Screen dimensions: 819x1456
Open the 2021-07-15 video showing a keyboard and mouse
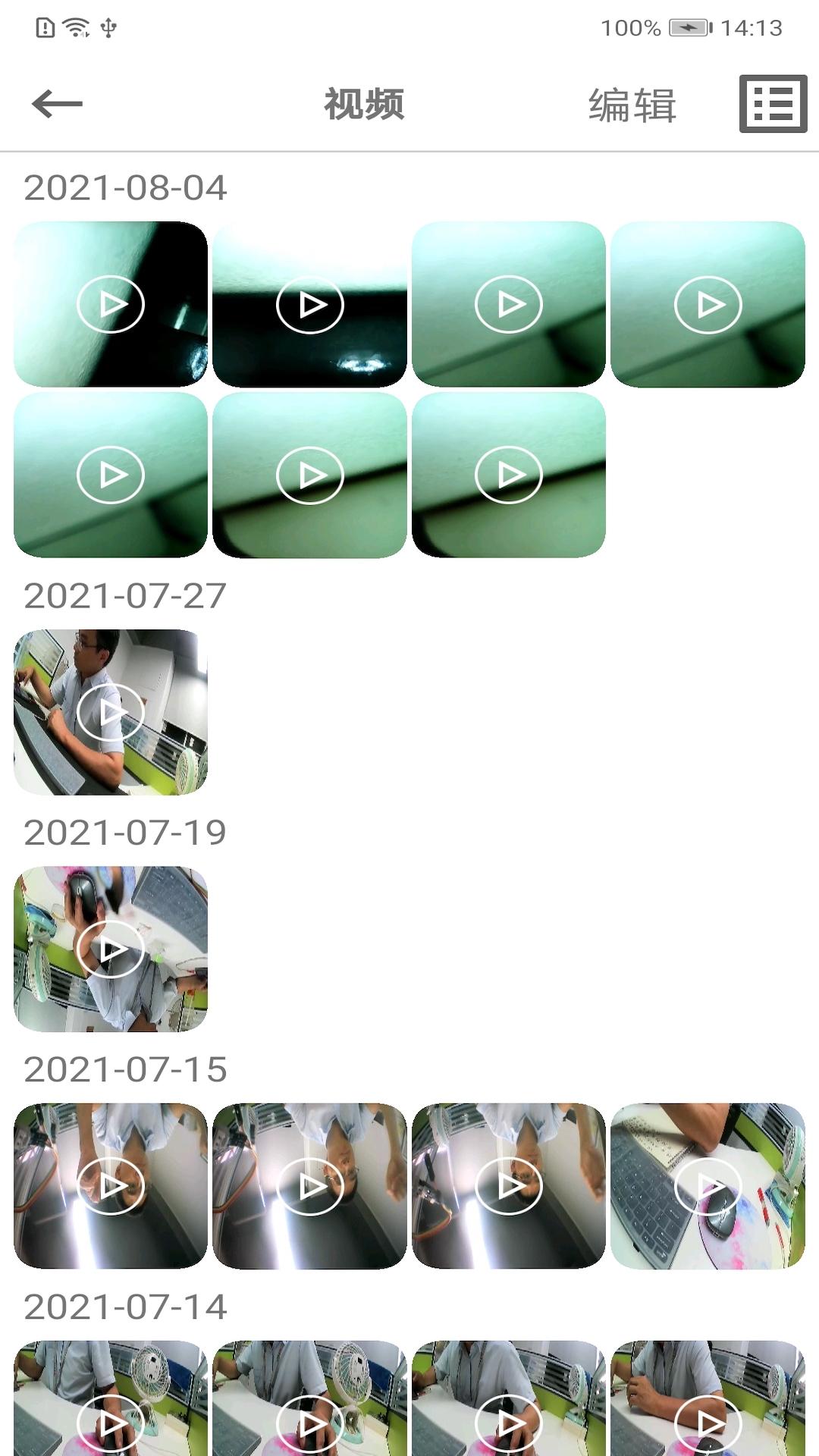point(708,1185)
